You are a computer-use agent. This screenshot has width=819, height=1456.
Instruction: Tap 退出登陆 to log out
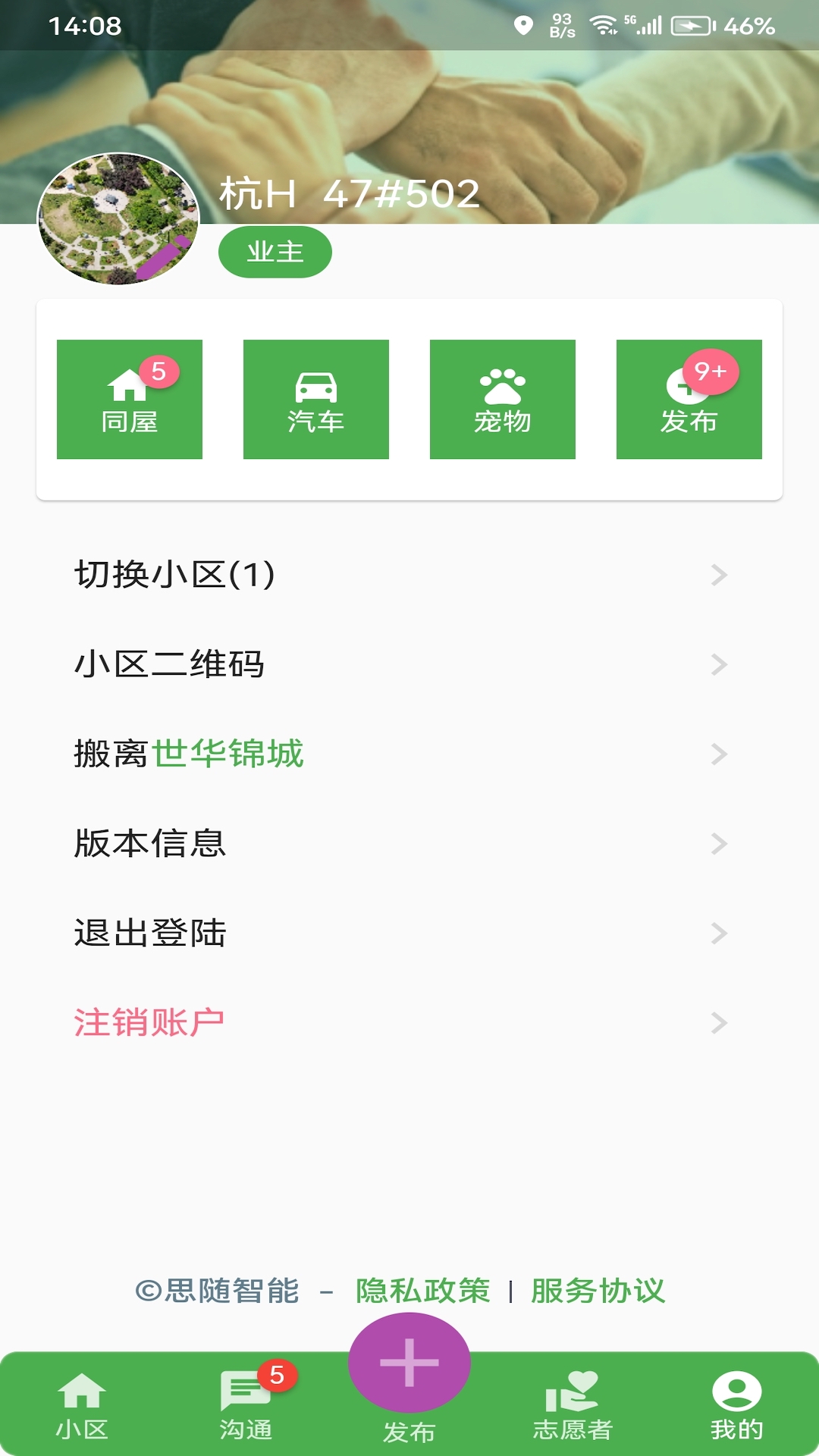point(402,933)
